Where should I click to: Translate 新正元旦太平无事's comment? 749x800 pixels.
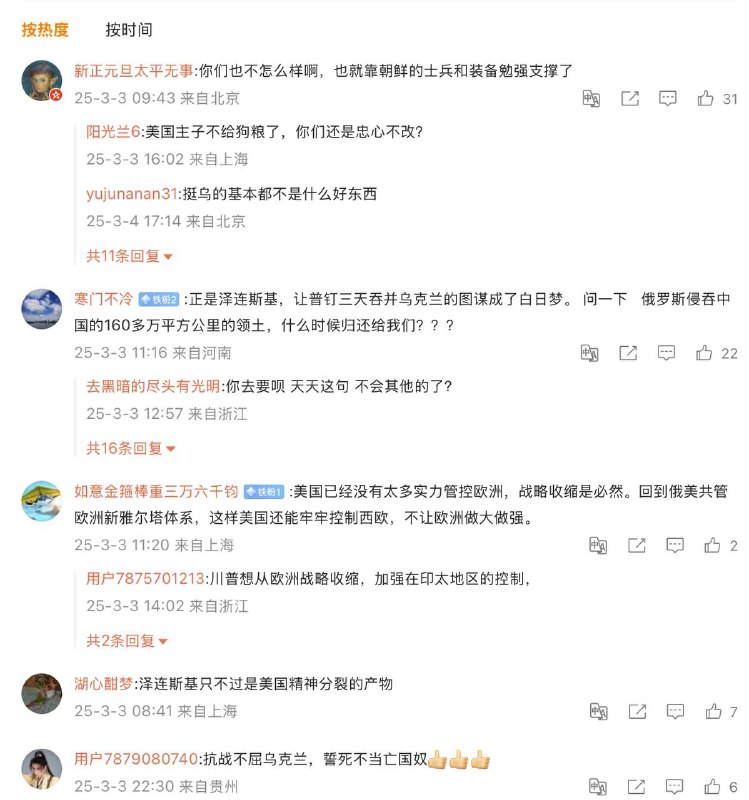(591, 98)
